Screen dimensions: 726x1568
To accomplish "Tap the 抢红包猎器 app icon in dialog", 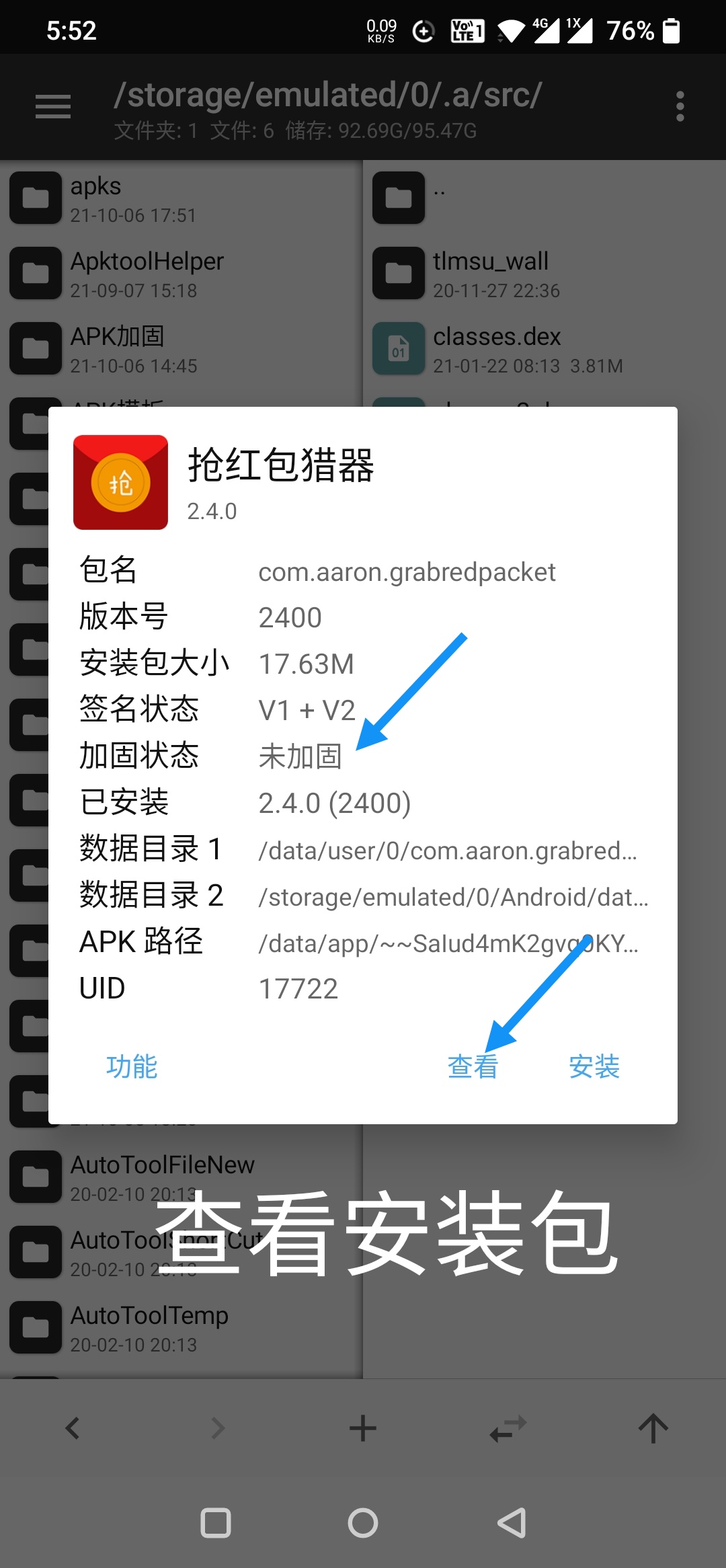I will point(120,482).
